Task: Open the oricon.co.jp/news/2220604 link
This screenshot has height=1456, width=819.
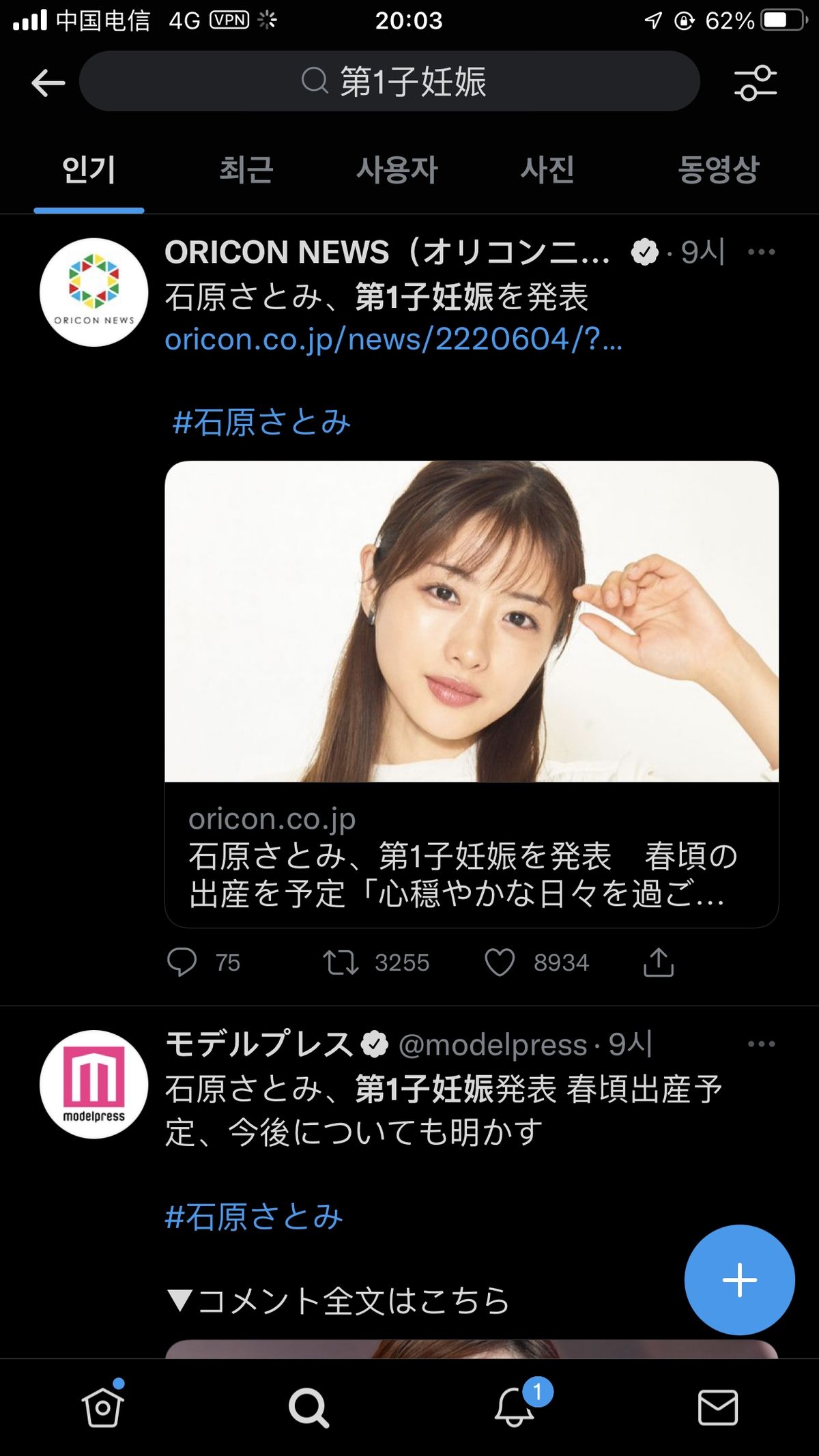Action: click(393, 339)
